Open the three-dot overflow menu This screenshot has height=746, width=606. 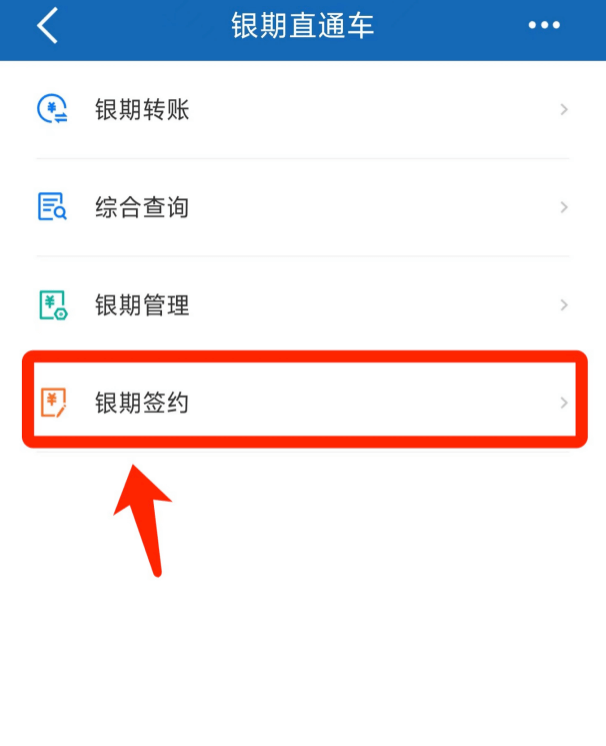coord(544,26)
